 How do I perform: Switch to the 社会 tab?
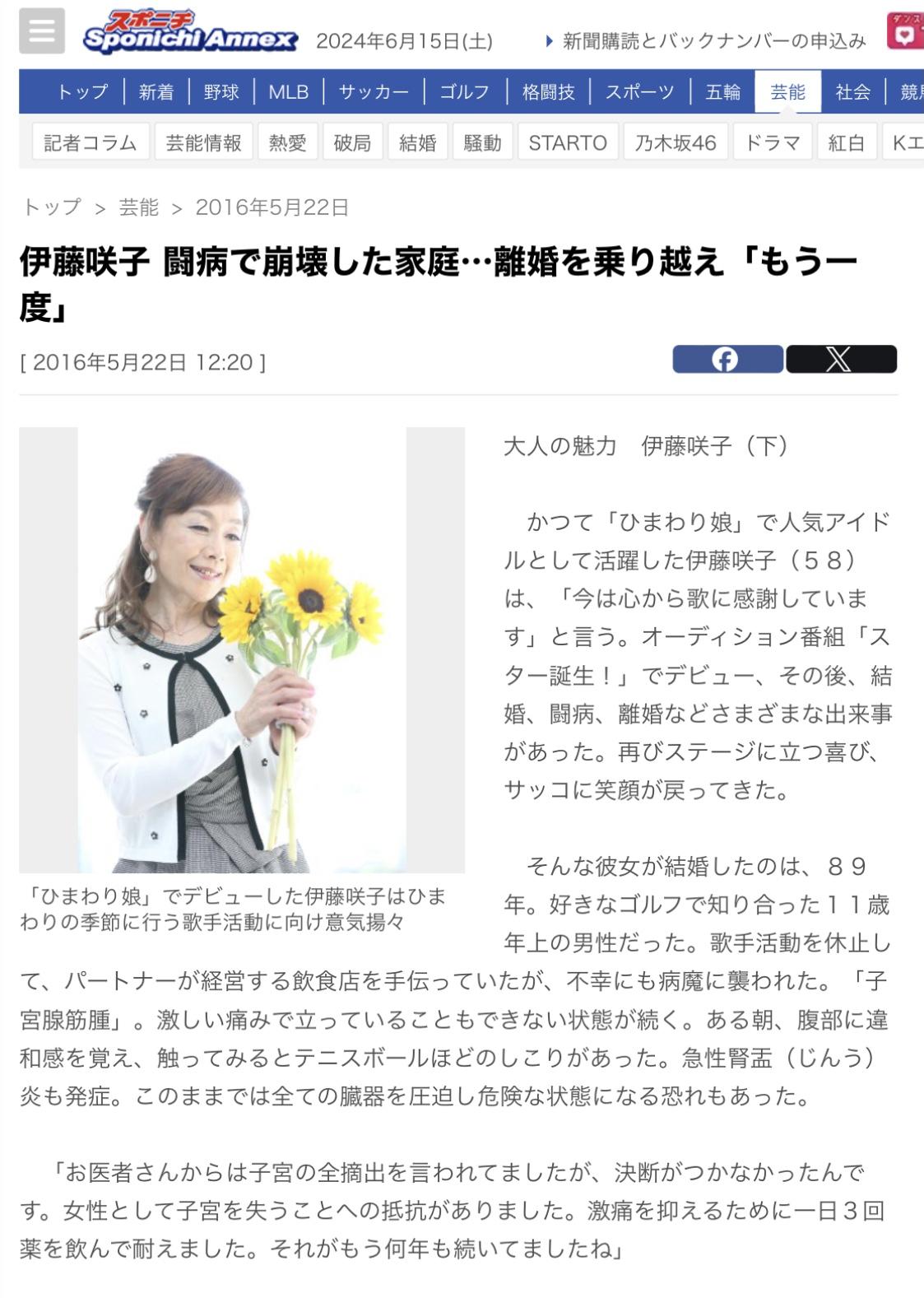(x=852, y=92)
